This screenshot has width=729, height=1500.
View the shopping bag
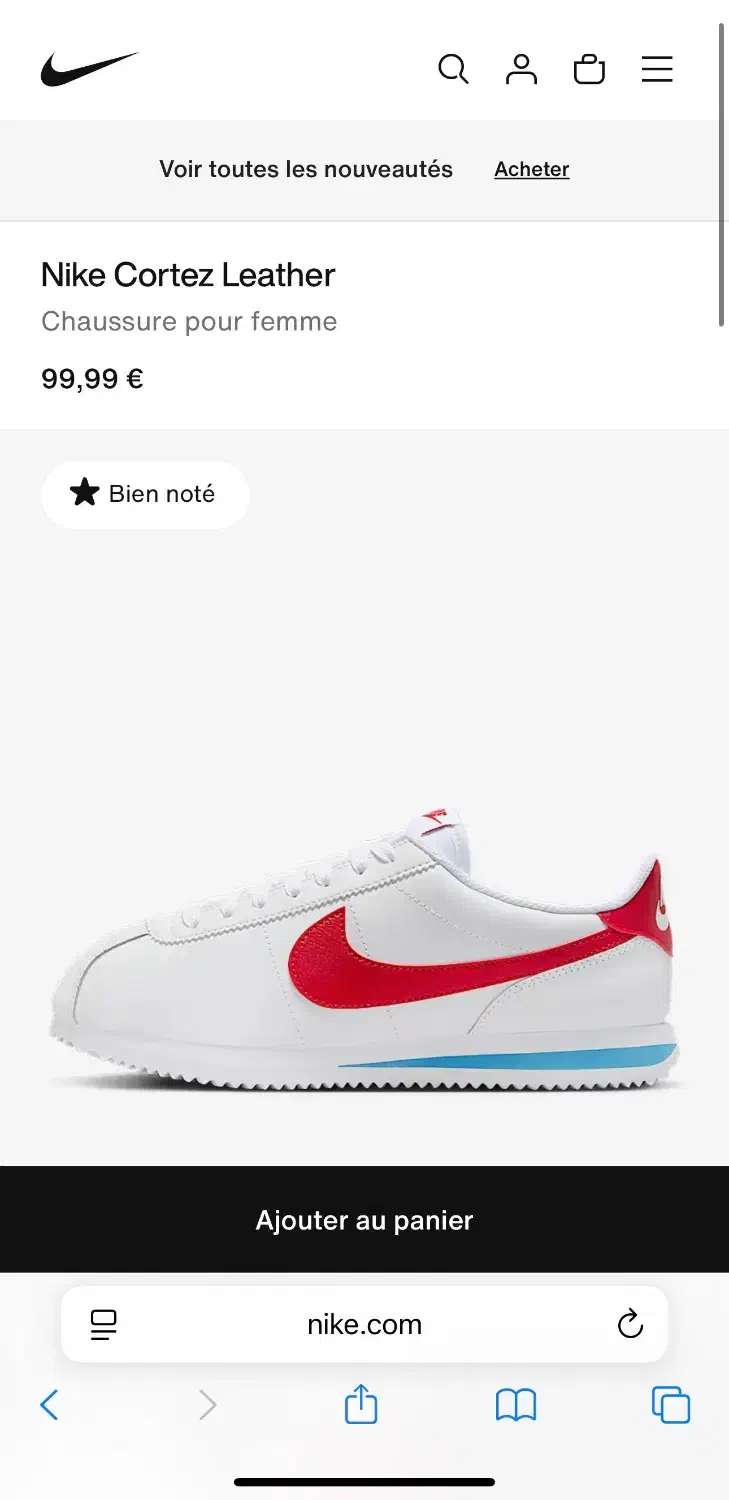[x=589, y=69]
